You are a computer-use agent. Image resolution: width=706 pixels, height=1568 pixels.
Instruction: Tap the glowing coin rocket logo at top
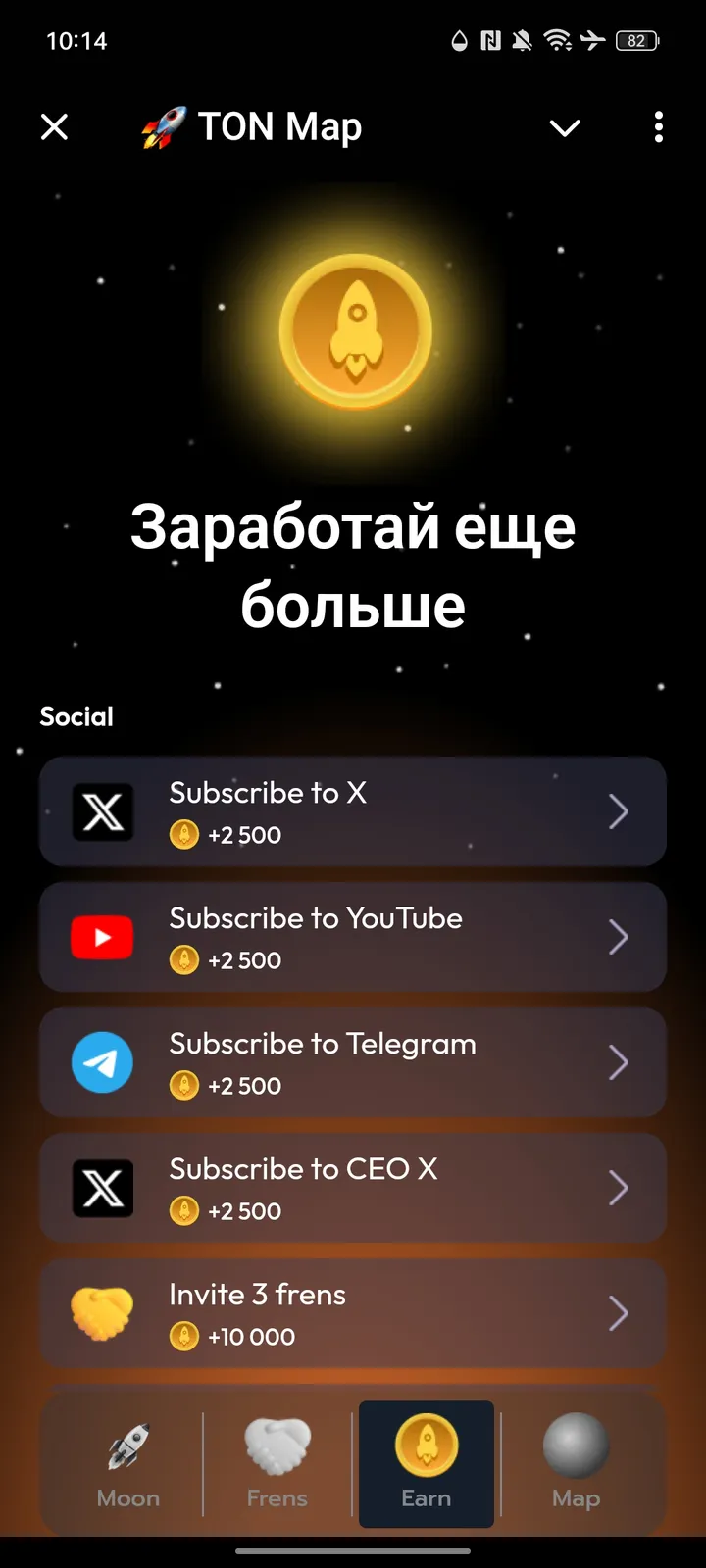(x=355, y=331)
